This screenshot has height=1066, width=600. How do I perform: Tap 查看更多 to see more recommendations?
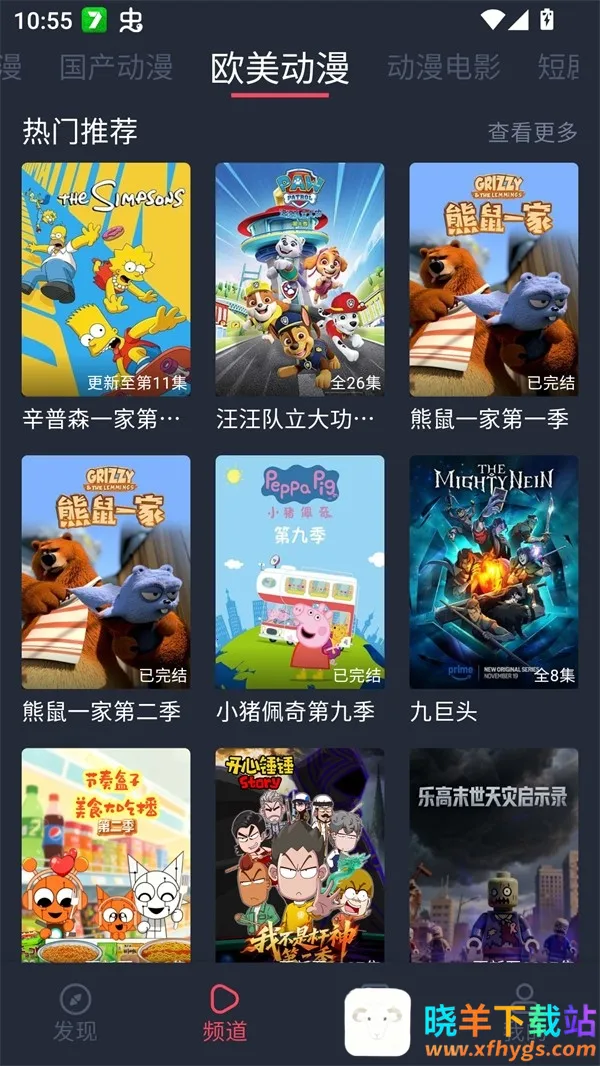click(532, 132)
